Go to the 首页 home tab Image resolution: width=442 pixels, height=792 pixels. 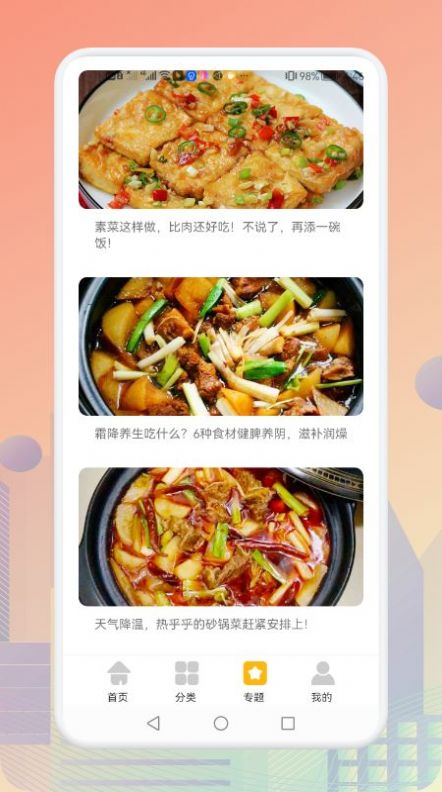click(119, 681)
